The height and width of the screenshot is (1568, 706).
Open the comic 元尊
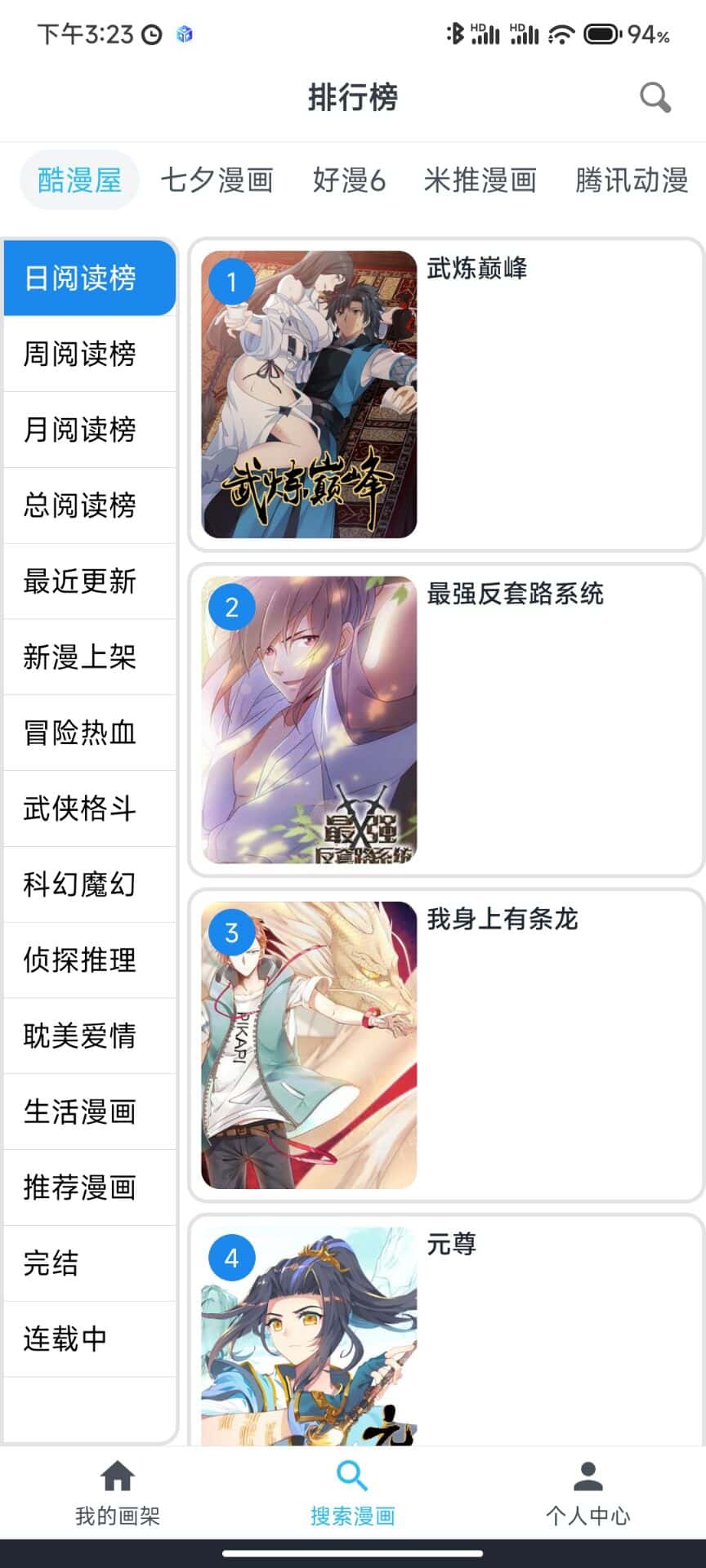tap(446, 1331)
